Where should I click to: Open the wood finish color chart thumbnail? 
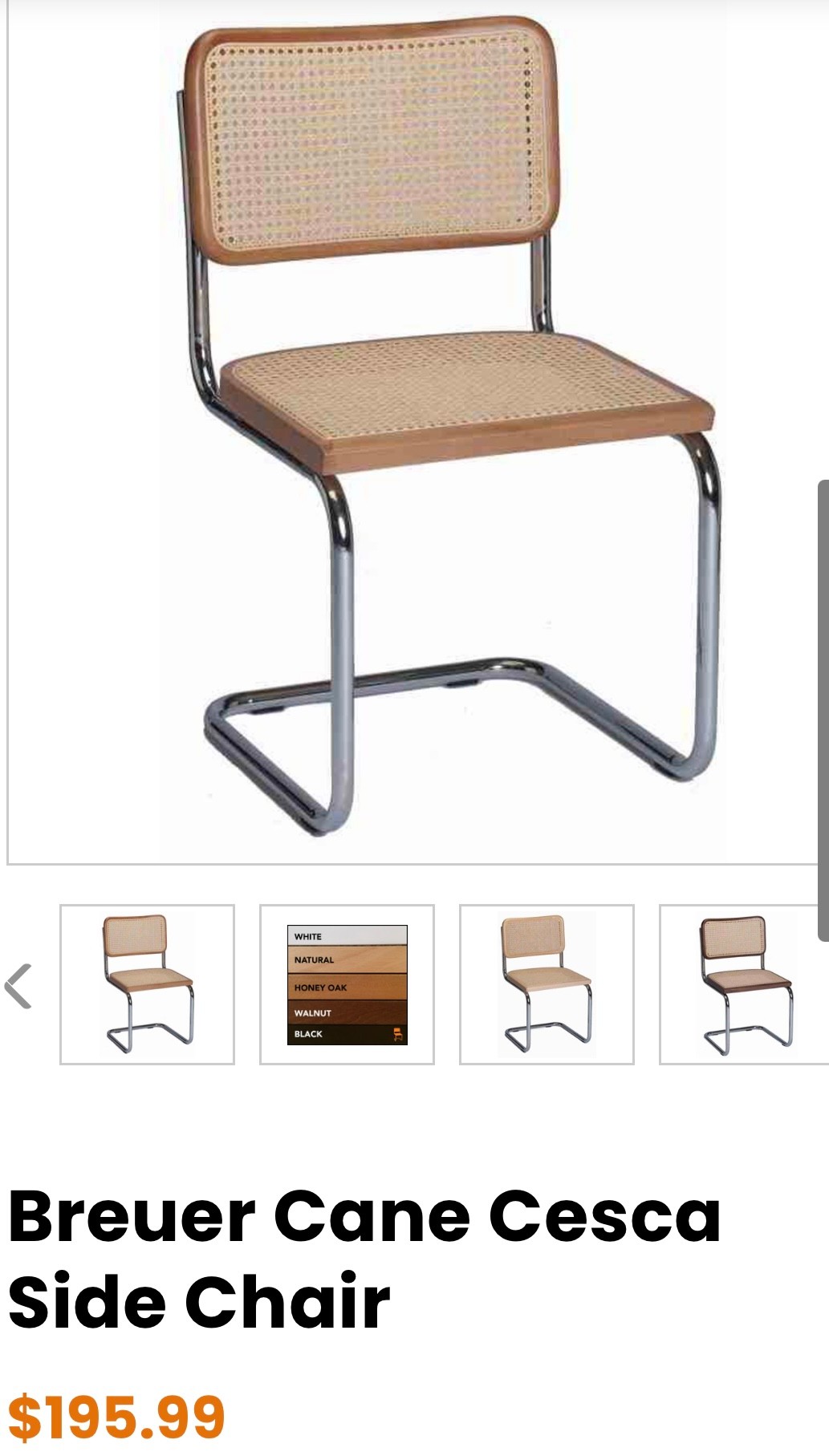point(347,984)
